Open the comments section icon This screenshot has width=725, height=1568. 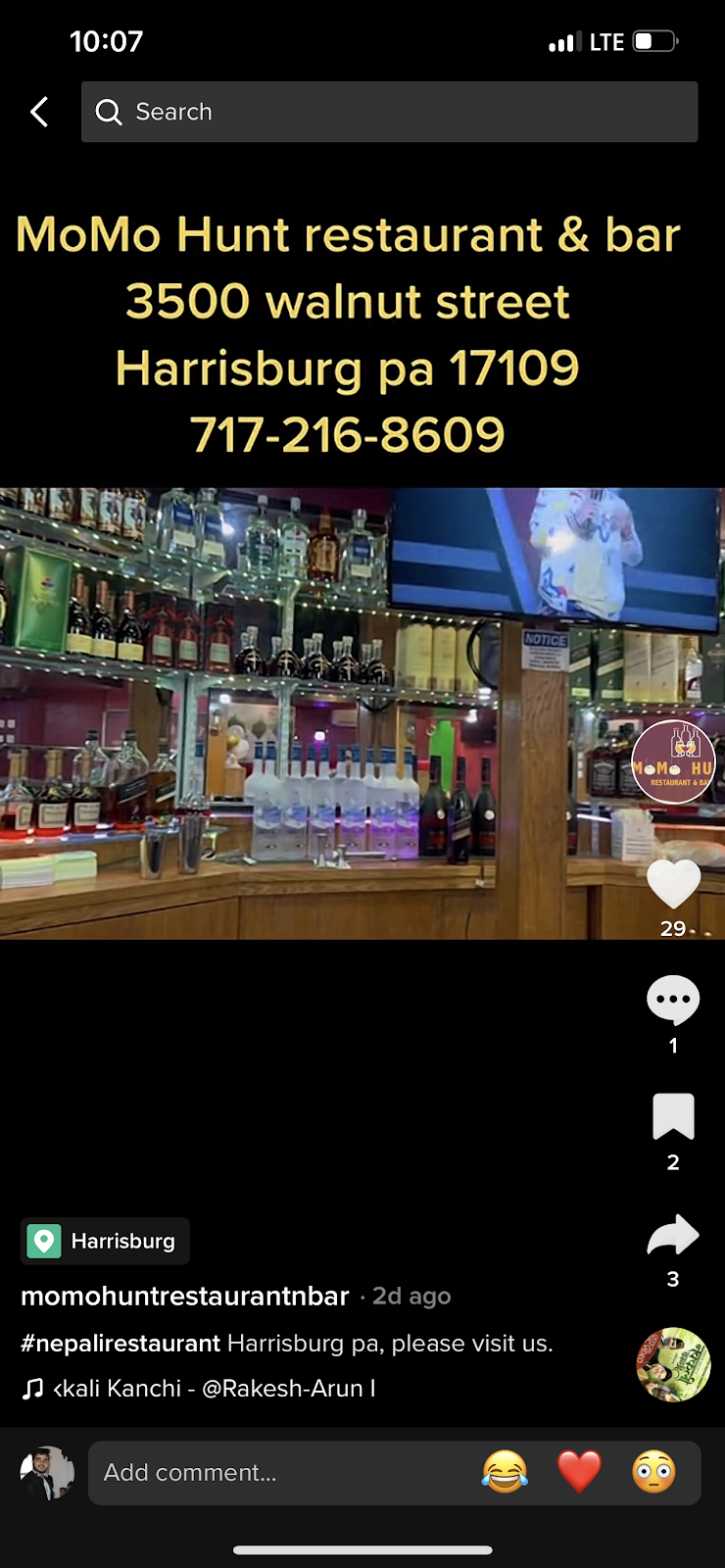673,1000
